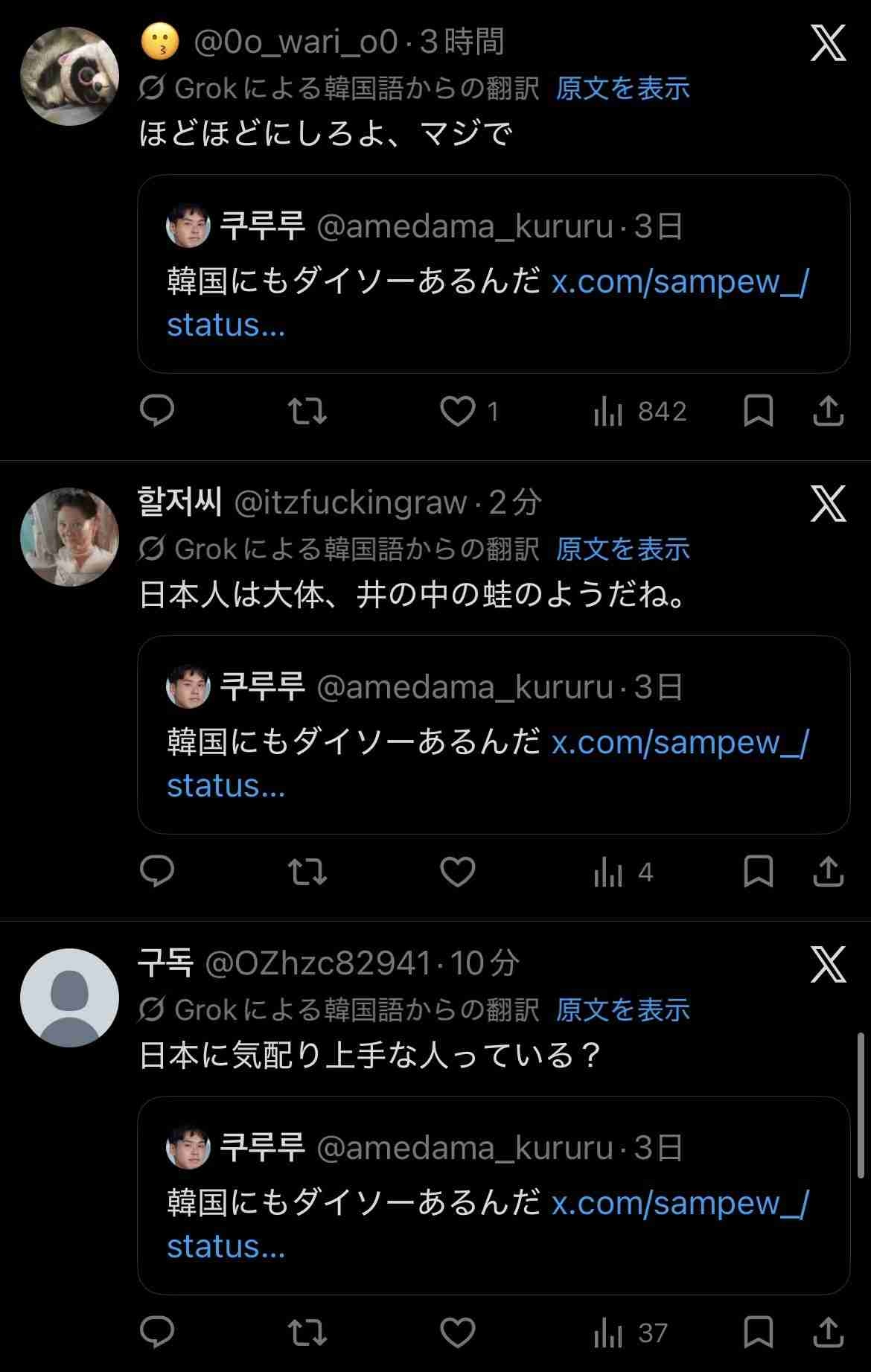The width and height of the screenshot is (871, 1372).
Task: Show original text of @itzfuckingraw's post
Action: point(622,549)
